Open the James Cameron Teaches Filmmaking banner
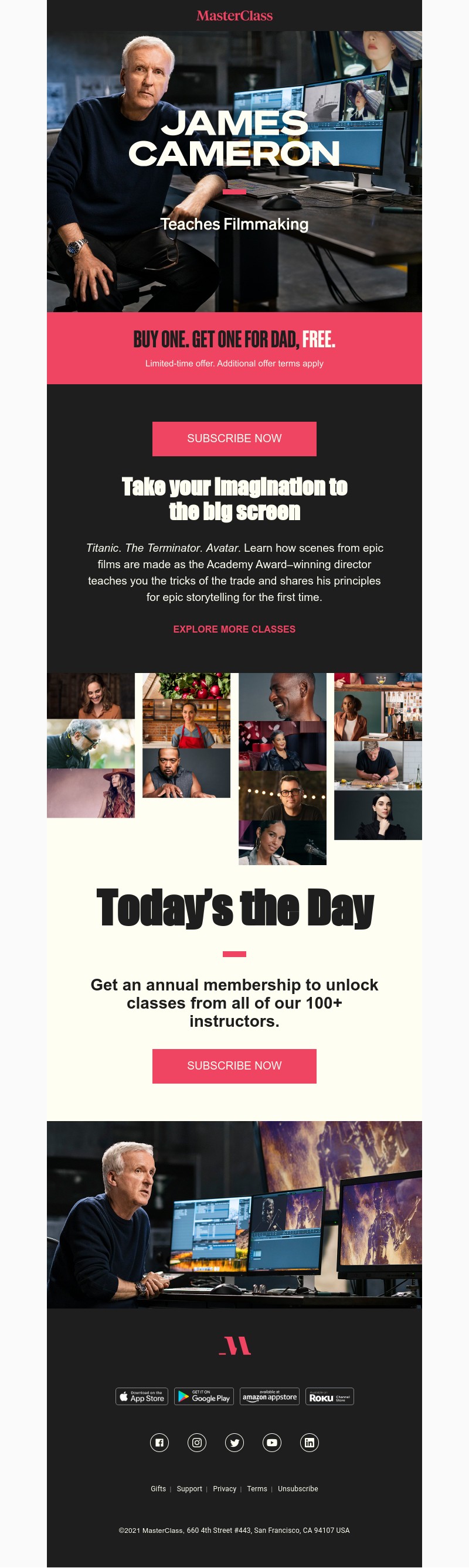This screenshot has width=469, height=1568. [x=234, y=170]
